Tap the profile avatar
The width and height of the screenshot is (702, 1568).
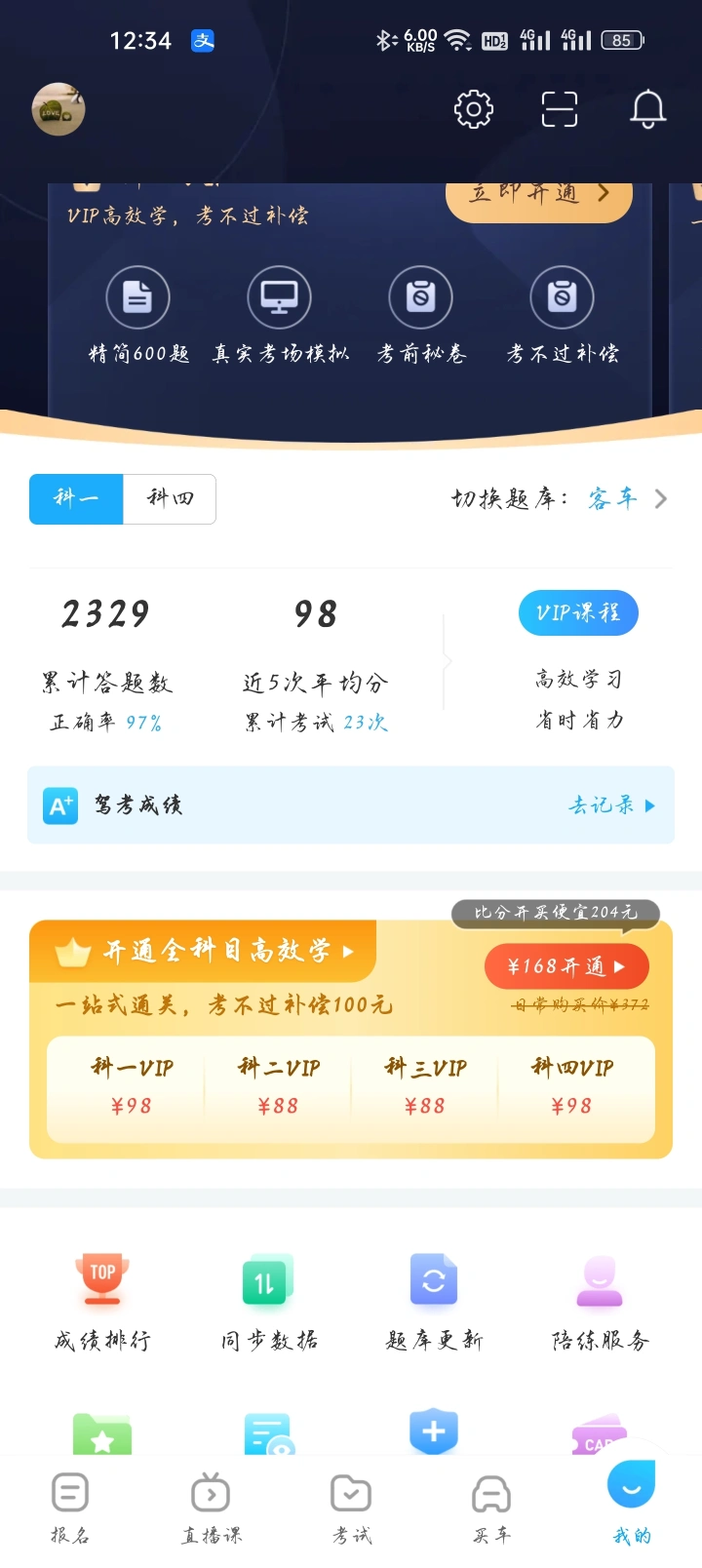[58, 109]
